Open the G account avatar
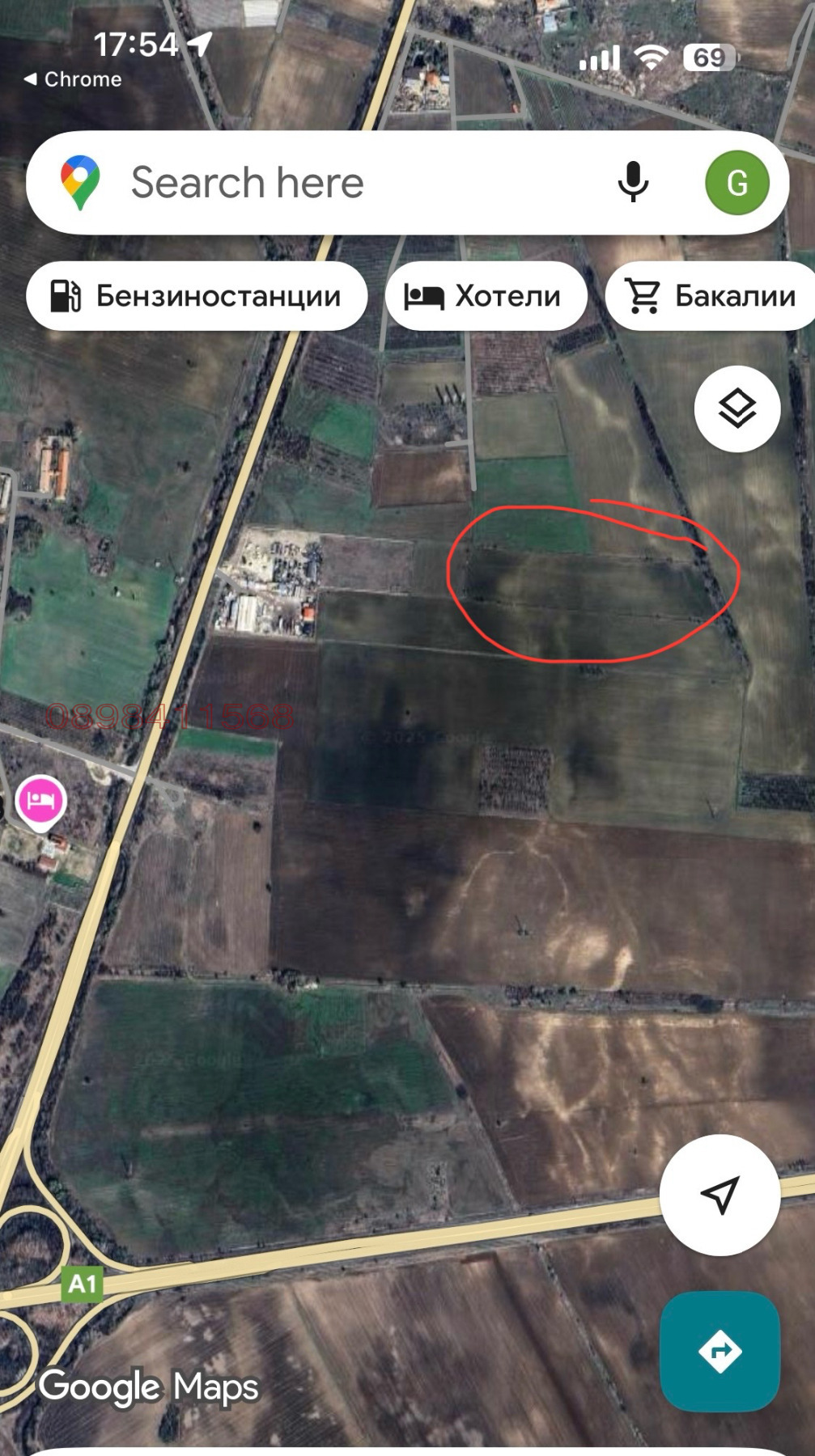Image resolution: width=815 pixels, height=1456 pixels. pyautogui.click(x=736, y=183)
